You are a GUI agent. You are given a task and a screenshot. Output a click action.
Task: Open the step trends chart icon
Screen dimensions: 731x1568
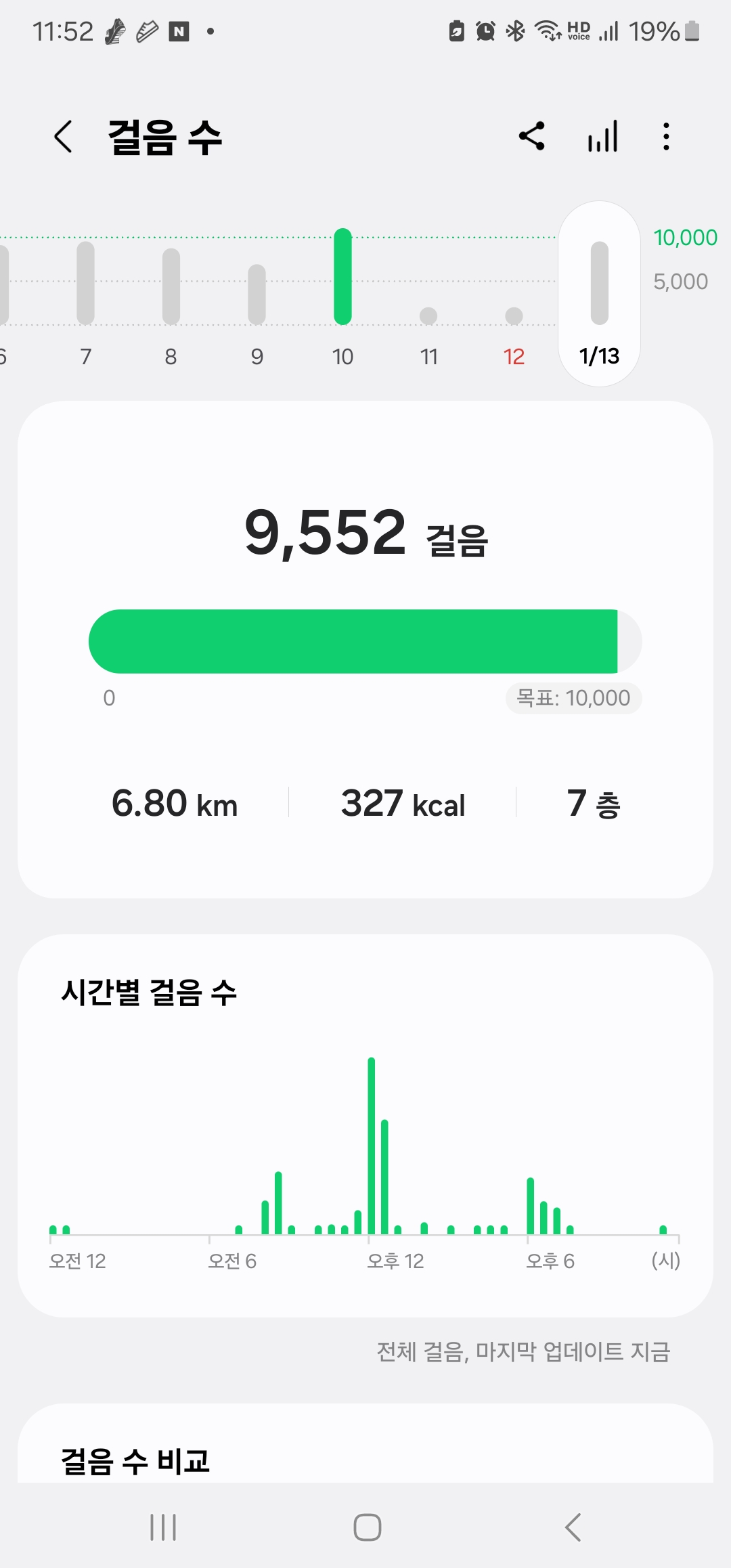coord(602,136)
